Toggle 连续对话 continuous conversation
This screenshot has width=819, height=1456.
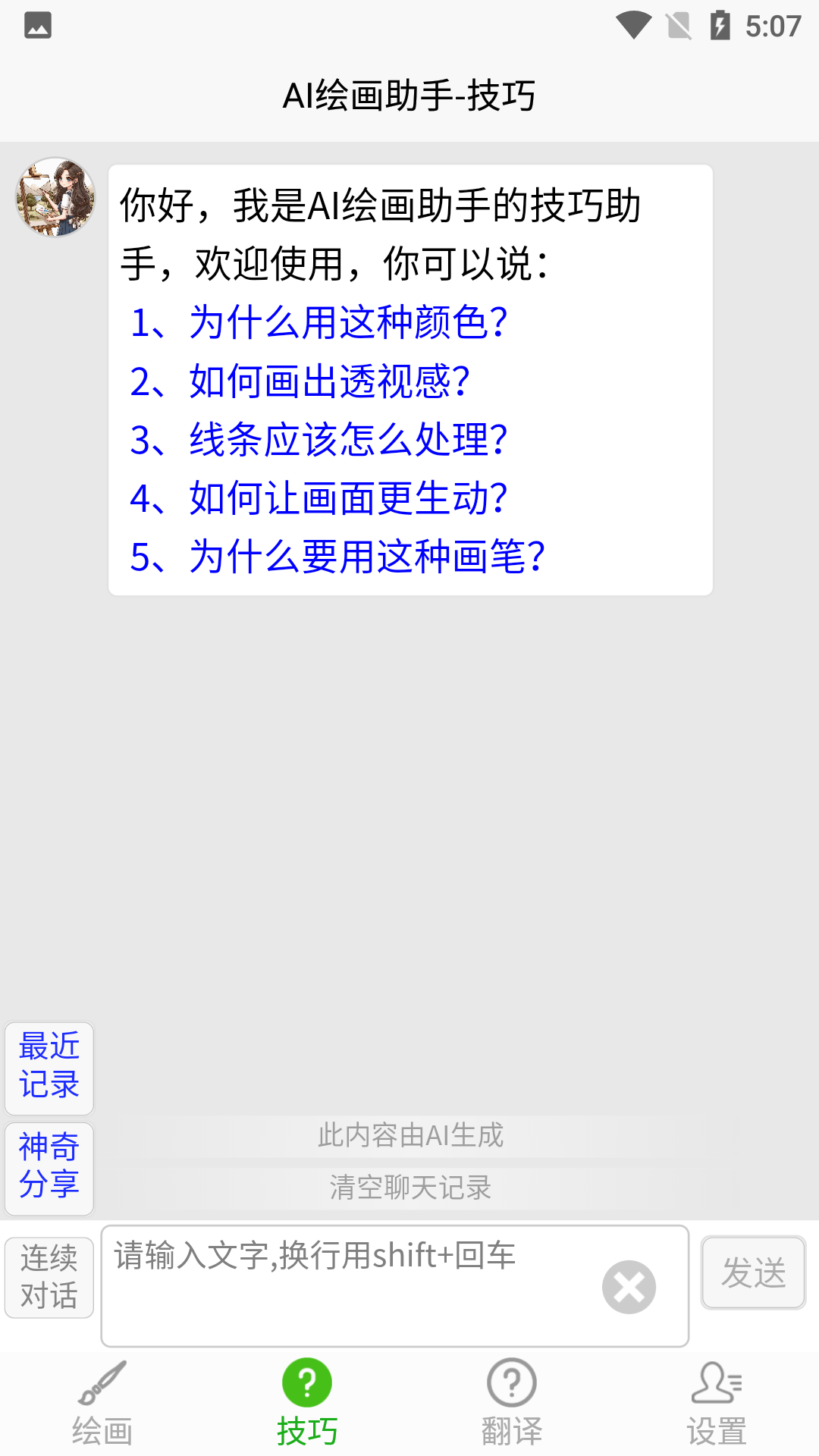tap(49, 1277)
